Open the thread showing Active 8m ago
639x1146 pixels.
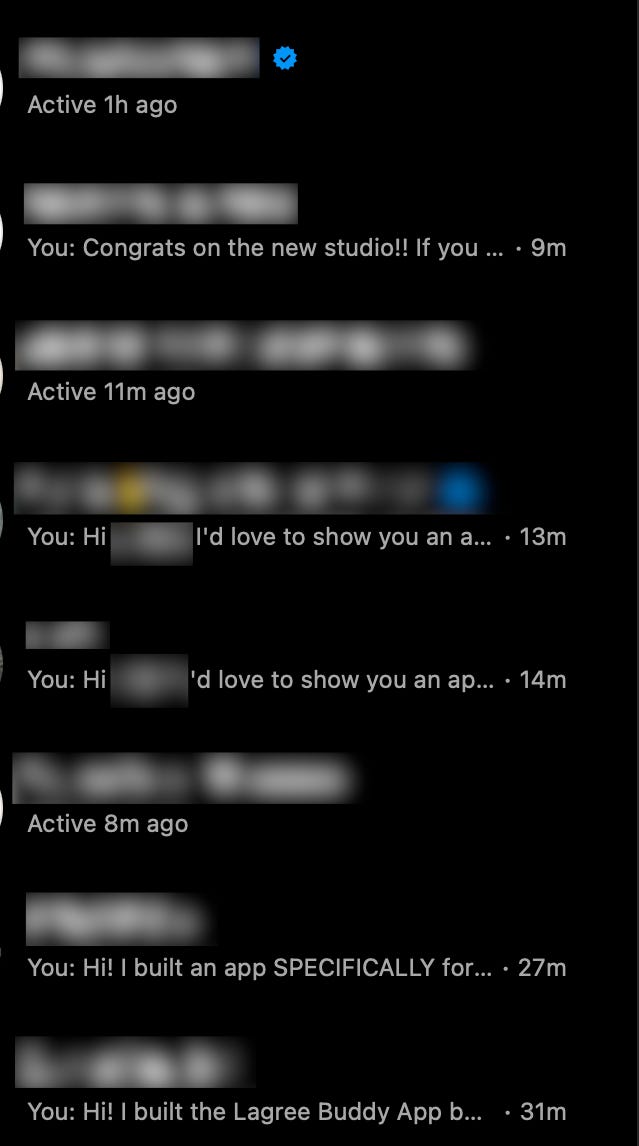320,799
